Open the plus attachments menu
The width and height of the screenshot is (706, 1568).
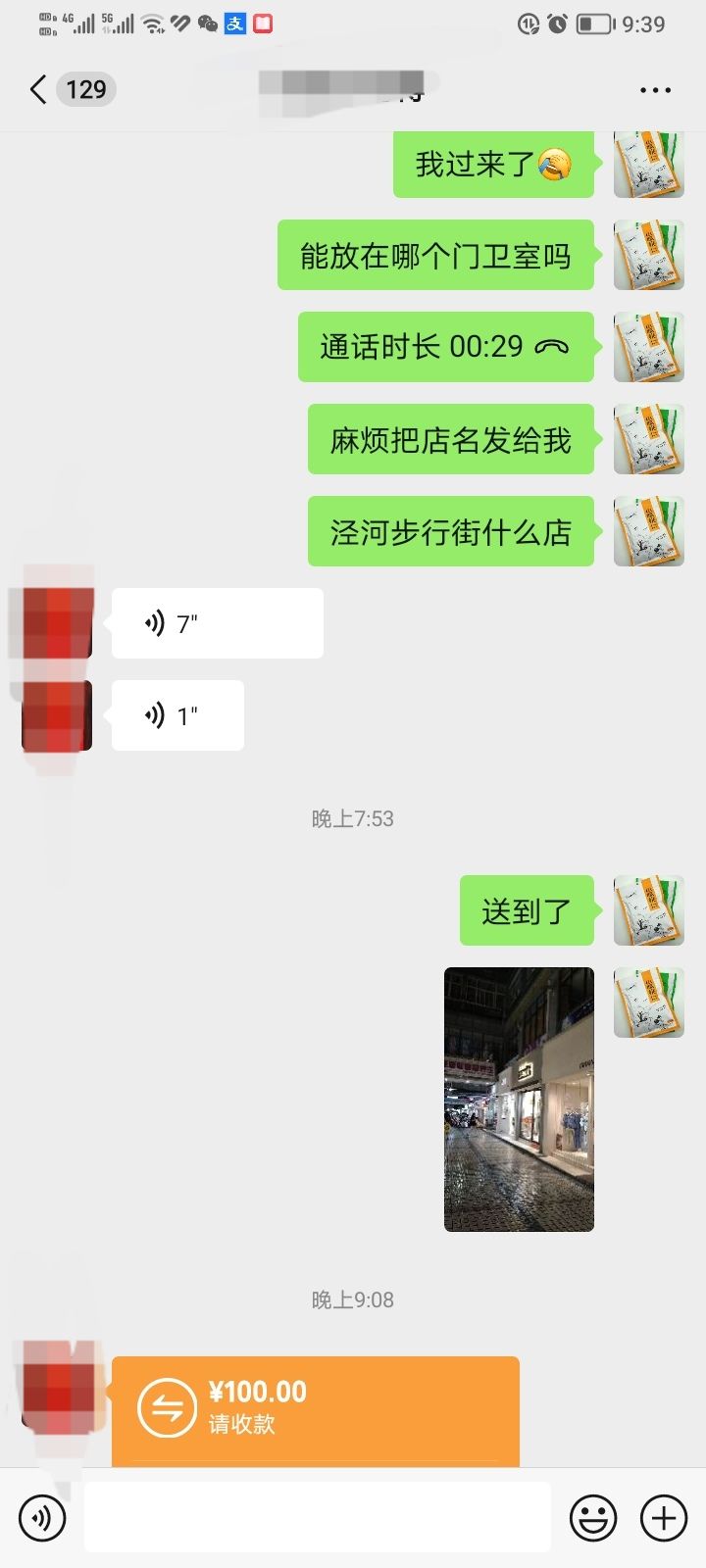[x=664, y=1518]
